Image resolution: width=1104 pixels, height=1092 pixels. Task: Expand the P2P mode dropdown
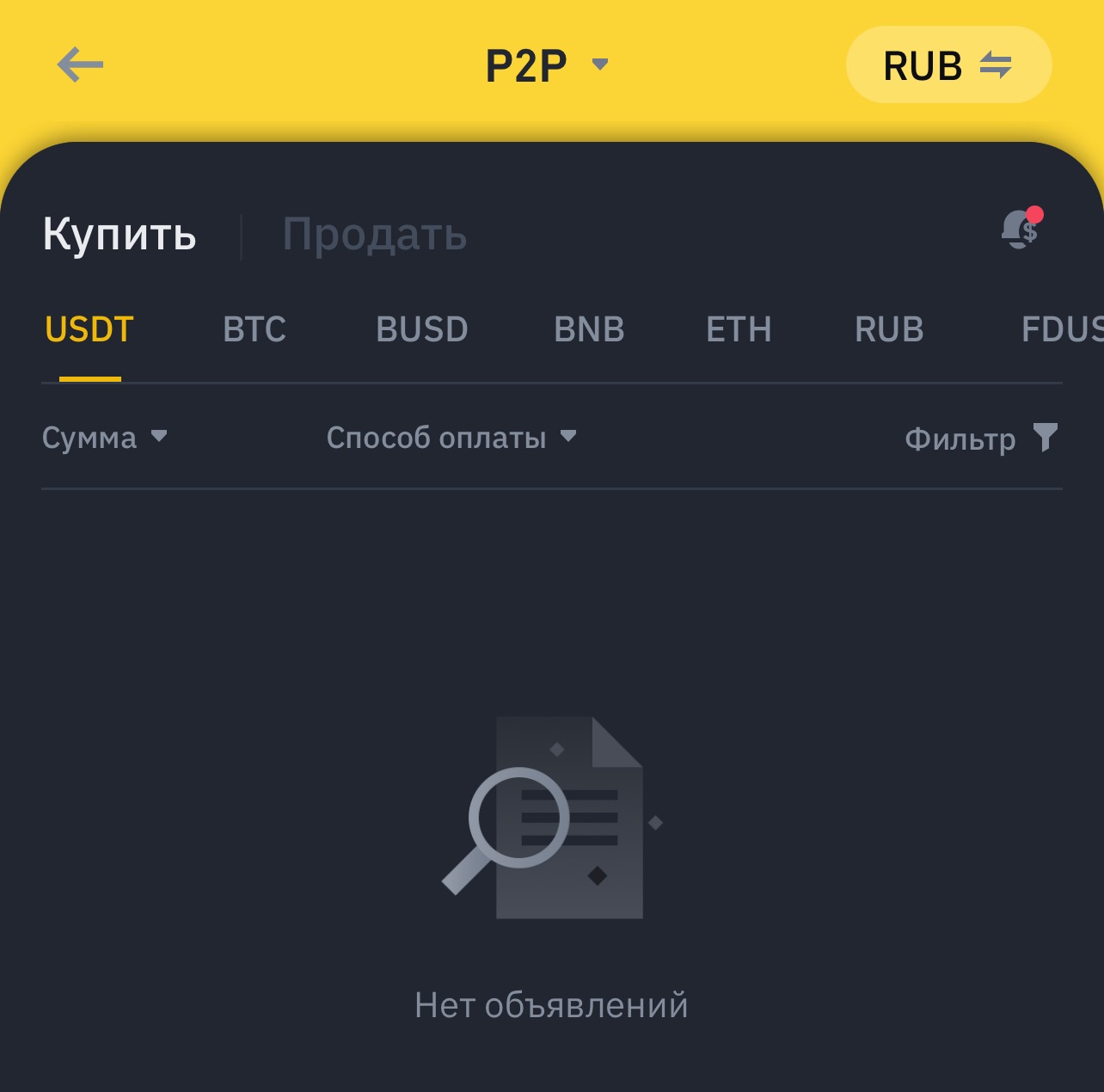point(546,65)
